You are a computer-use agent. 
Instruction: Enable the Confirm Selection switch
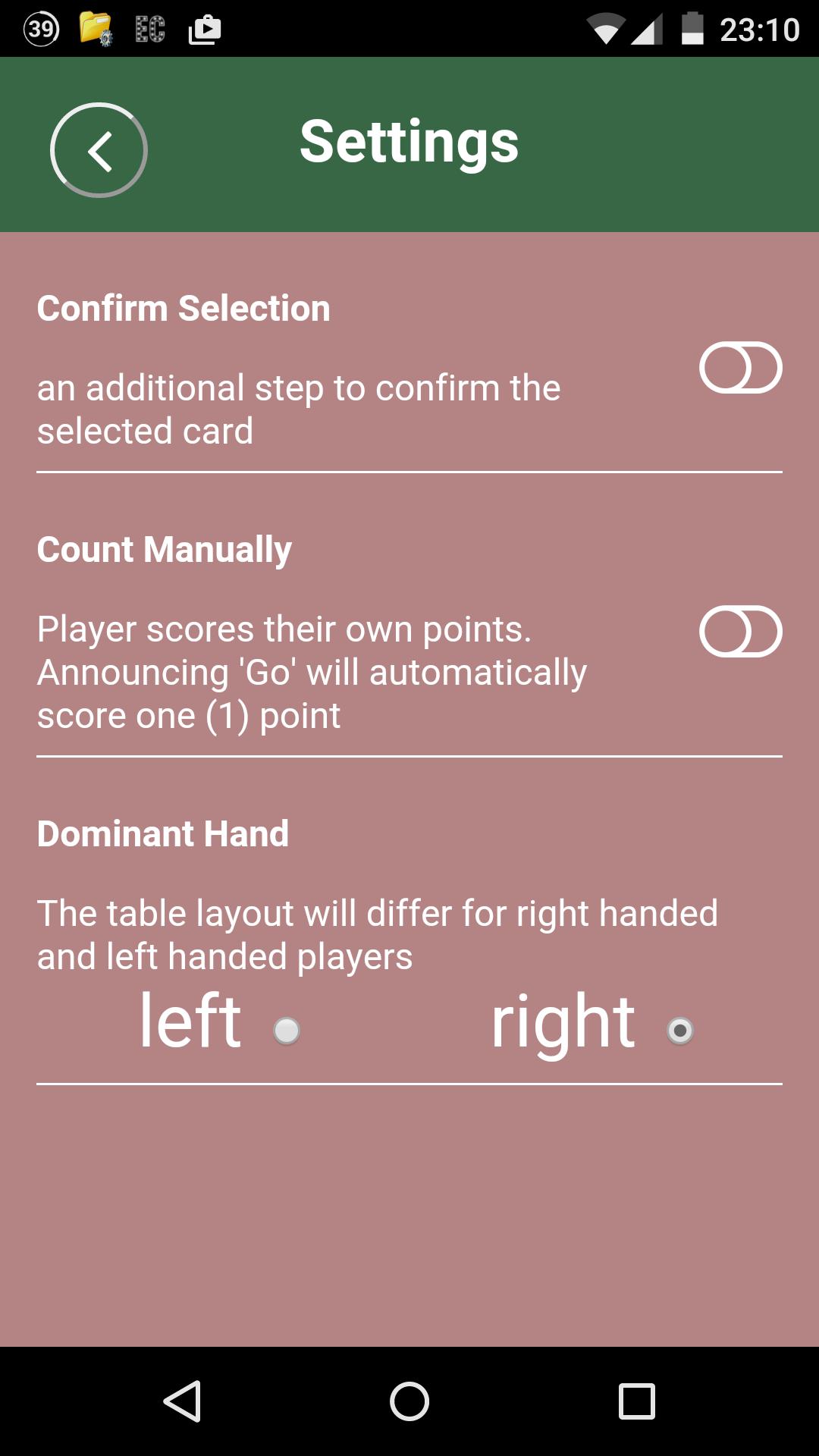pyautogui.click(x=740, y=369)
